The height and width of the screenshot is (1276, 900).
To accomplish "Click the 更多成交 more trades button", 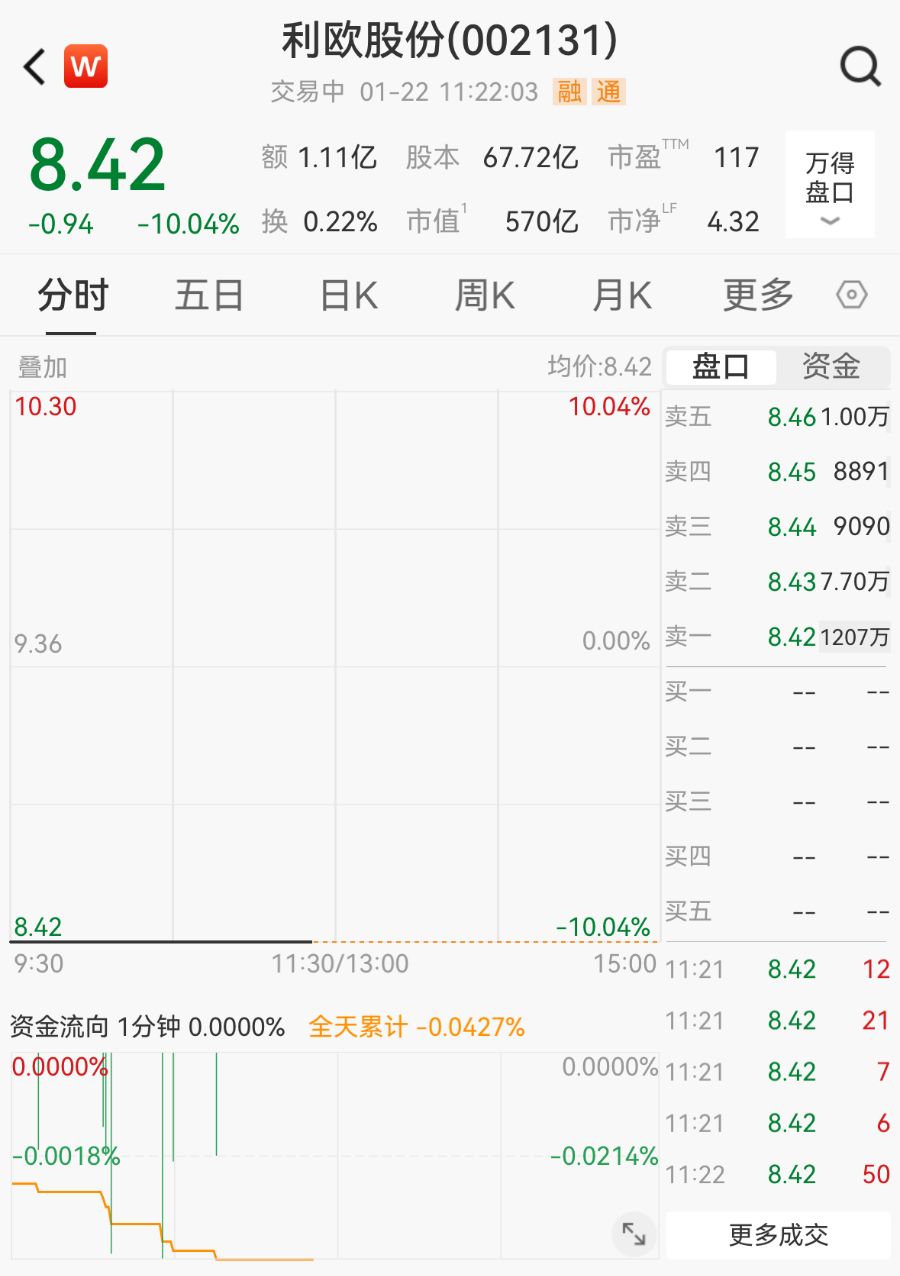I will 779,1237.
